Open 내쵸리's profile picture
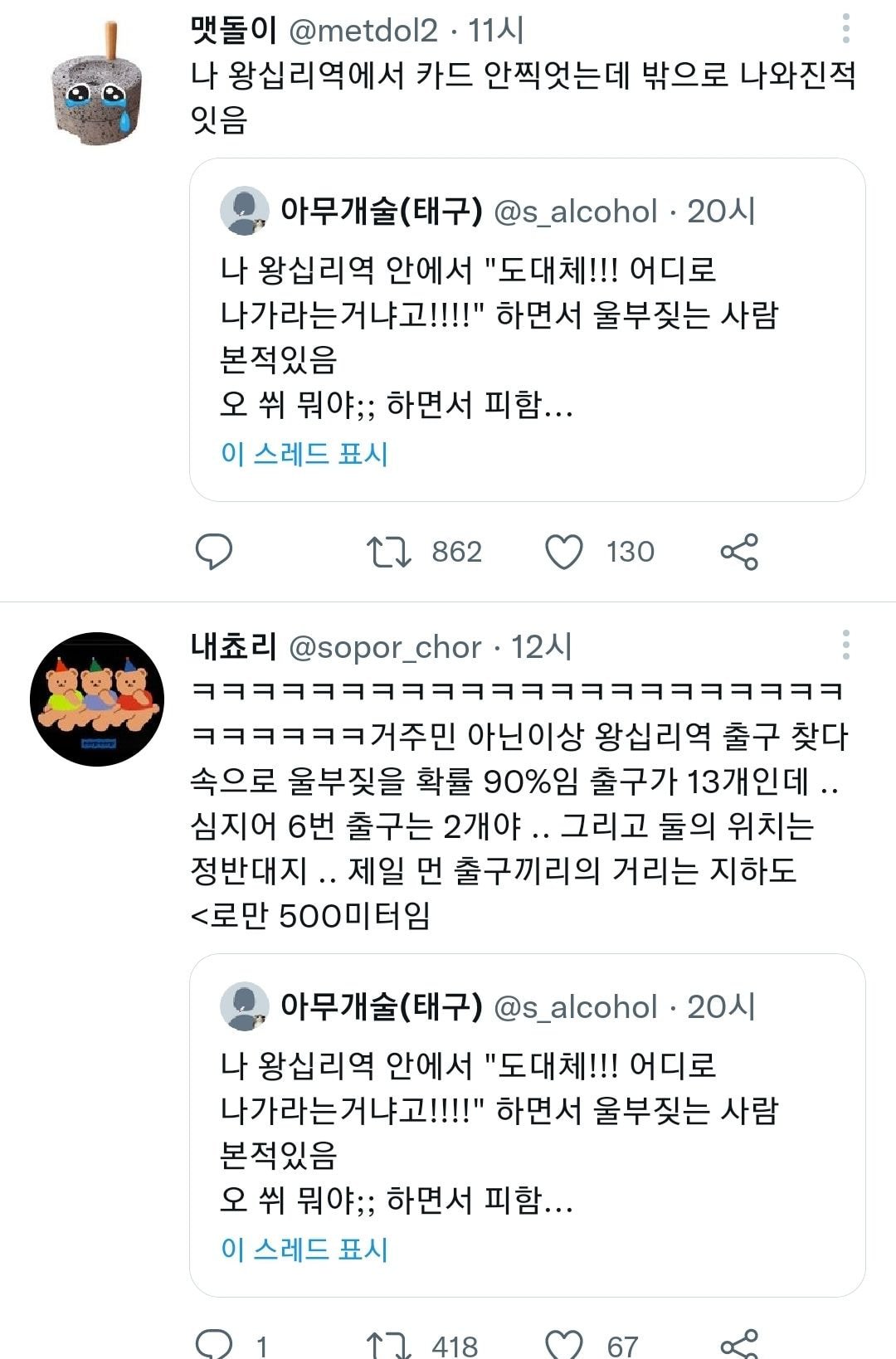This screenshot has width=896, height=1359. 96,699
